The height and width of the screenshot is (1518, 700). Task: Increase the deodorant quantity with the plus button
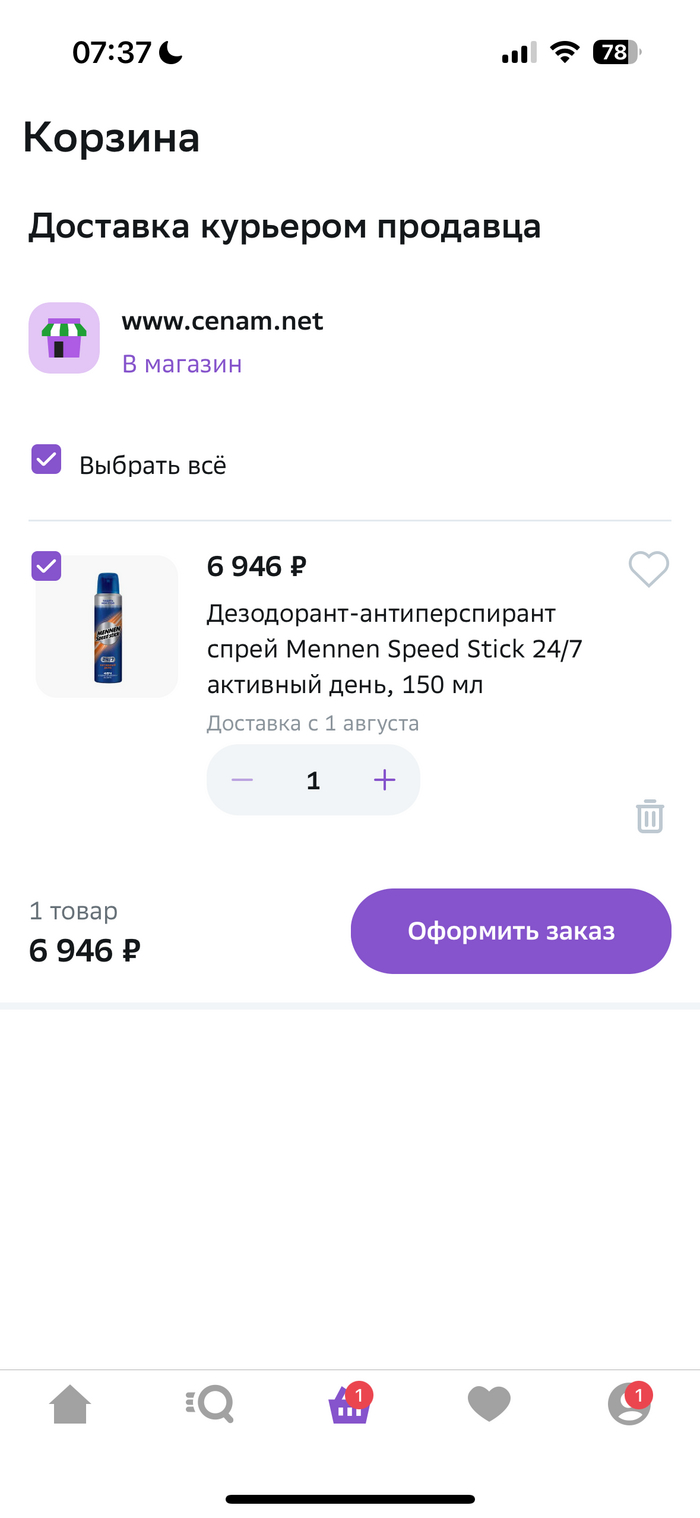coord(384,780)
